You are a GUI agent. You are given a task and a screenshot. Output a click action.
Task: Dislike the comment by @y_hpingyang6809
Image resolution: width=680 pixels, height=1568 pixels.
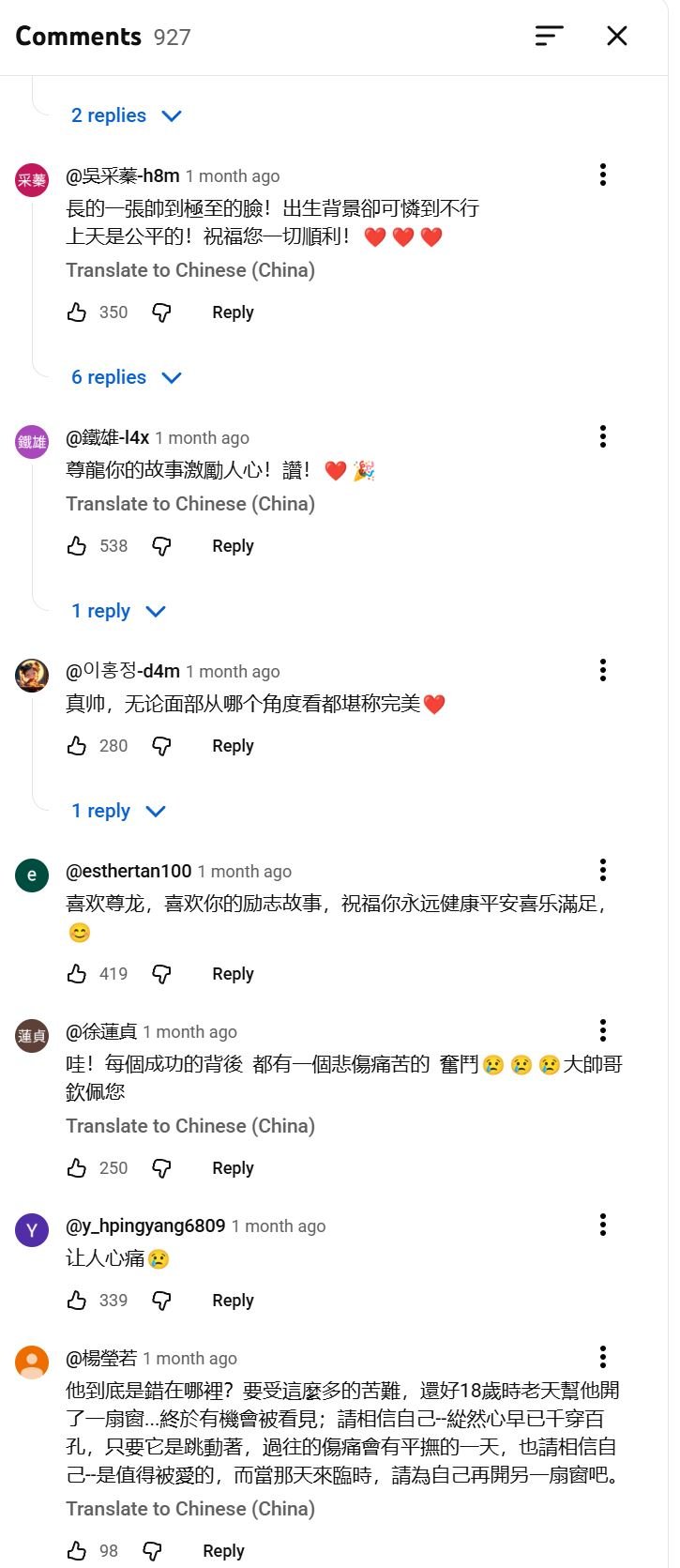pyautogui.click(x=161, y=1301)
